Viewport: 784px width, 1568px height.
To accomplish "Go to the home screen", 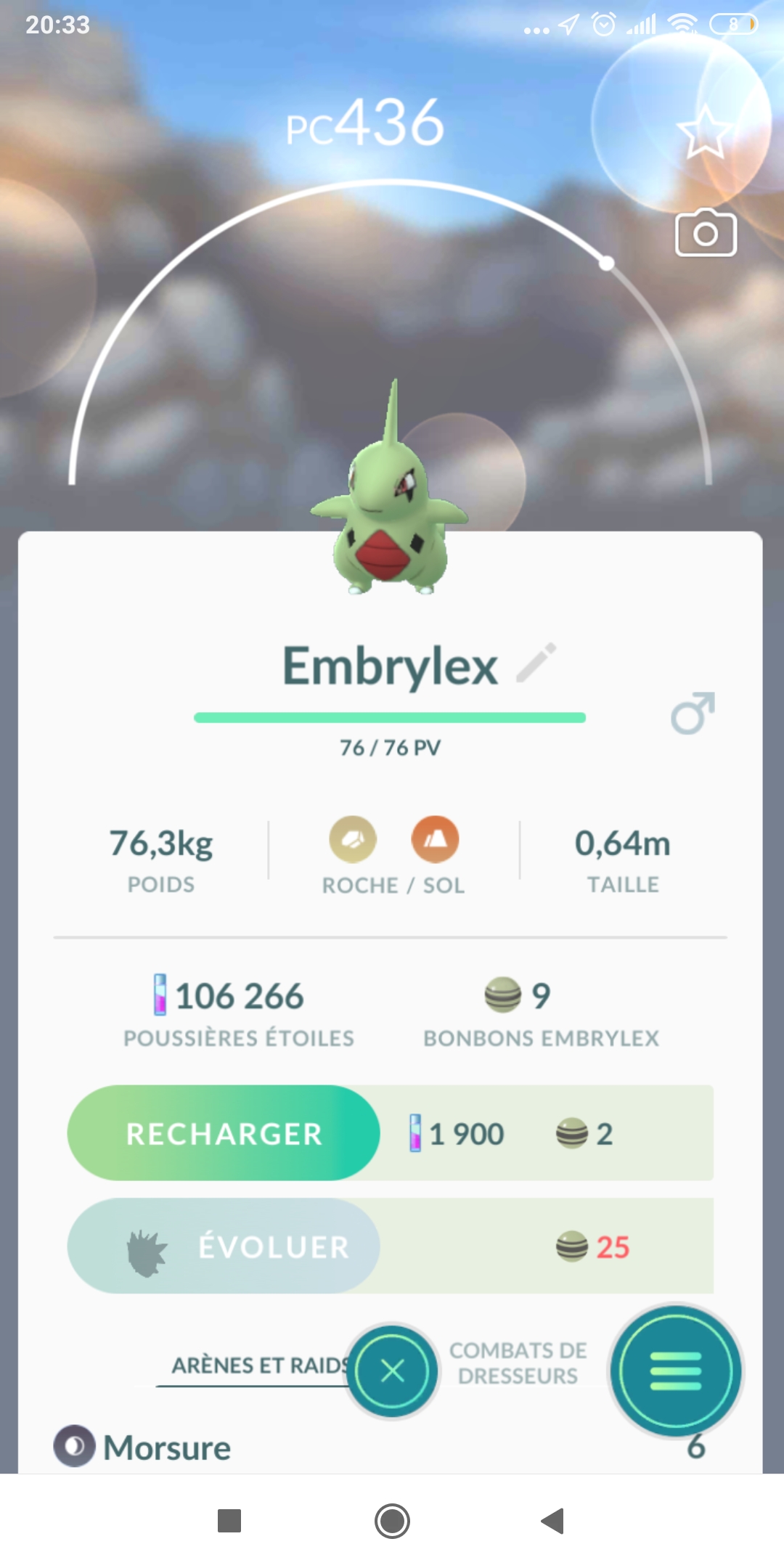I will (392, 1521).
